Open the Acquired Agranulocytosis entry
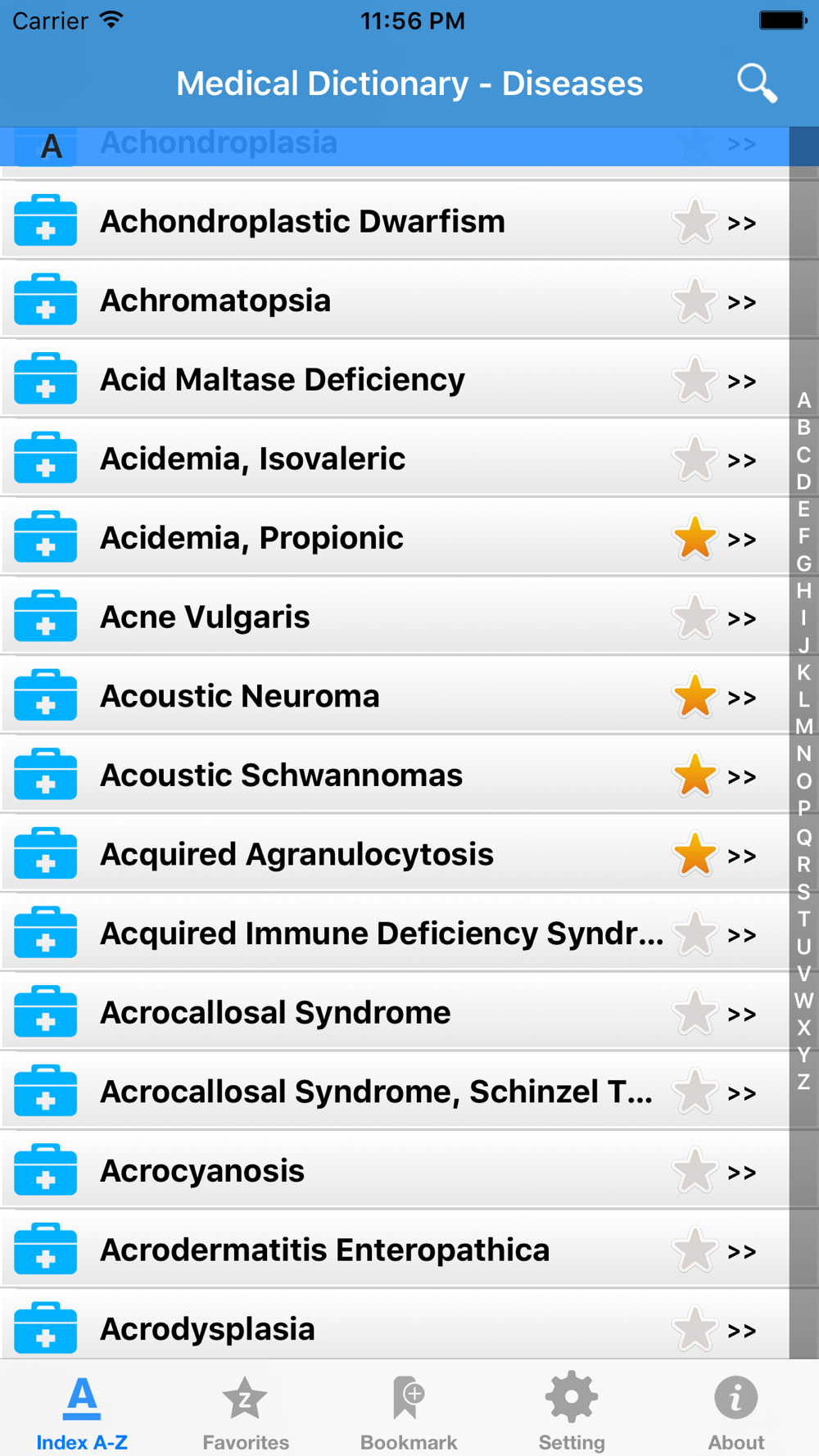The image size is (819, 1456). tap(395, 854)
